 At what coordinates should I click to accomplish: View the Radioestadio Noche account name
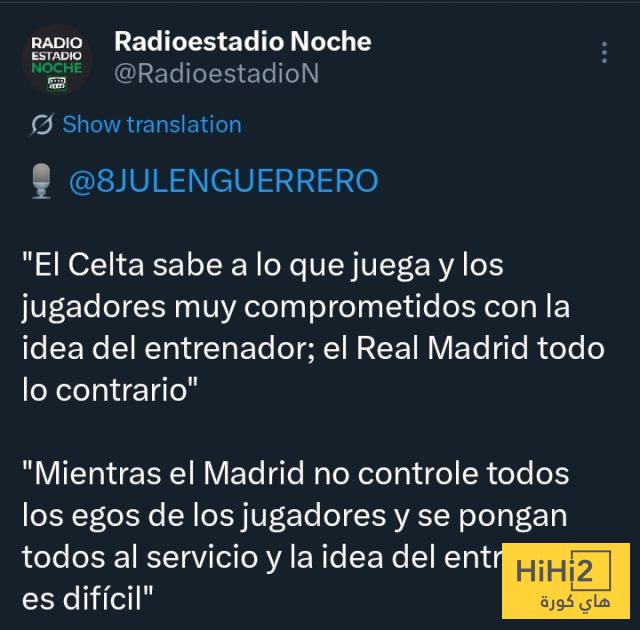[242, 42]
